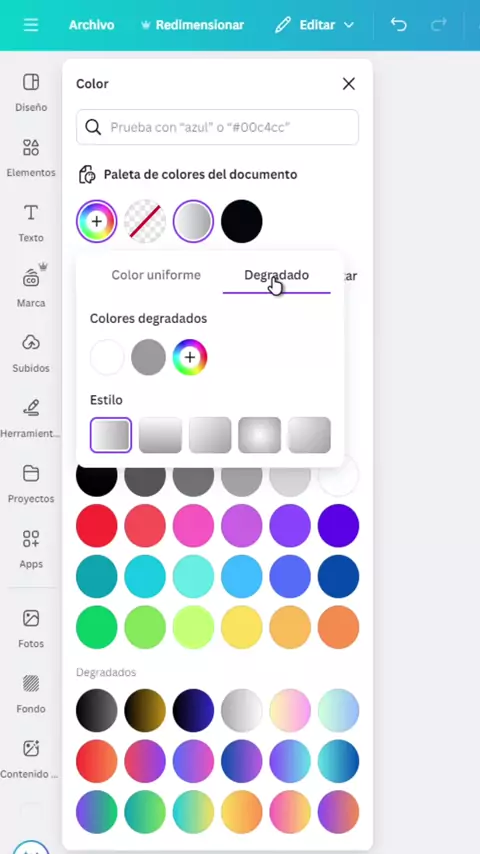
Task: Tap the Redimensionar option
Action: pos(192,25)
